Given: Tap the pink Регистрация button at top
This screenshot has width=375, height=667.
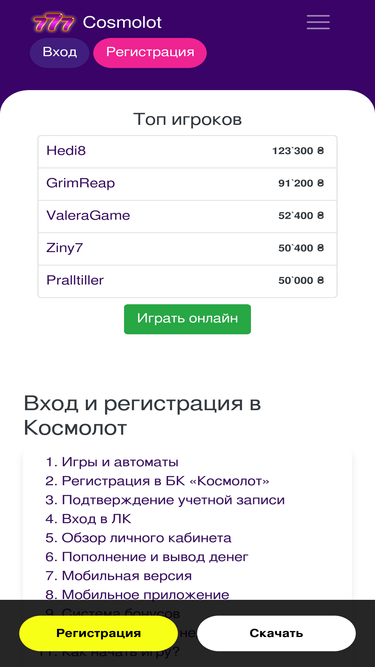Looking at the screenshot, I should pos(150,53).
